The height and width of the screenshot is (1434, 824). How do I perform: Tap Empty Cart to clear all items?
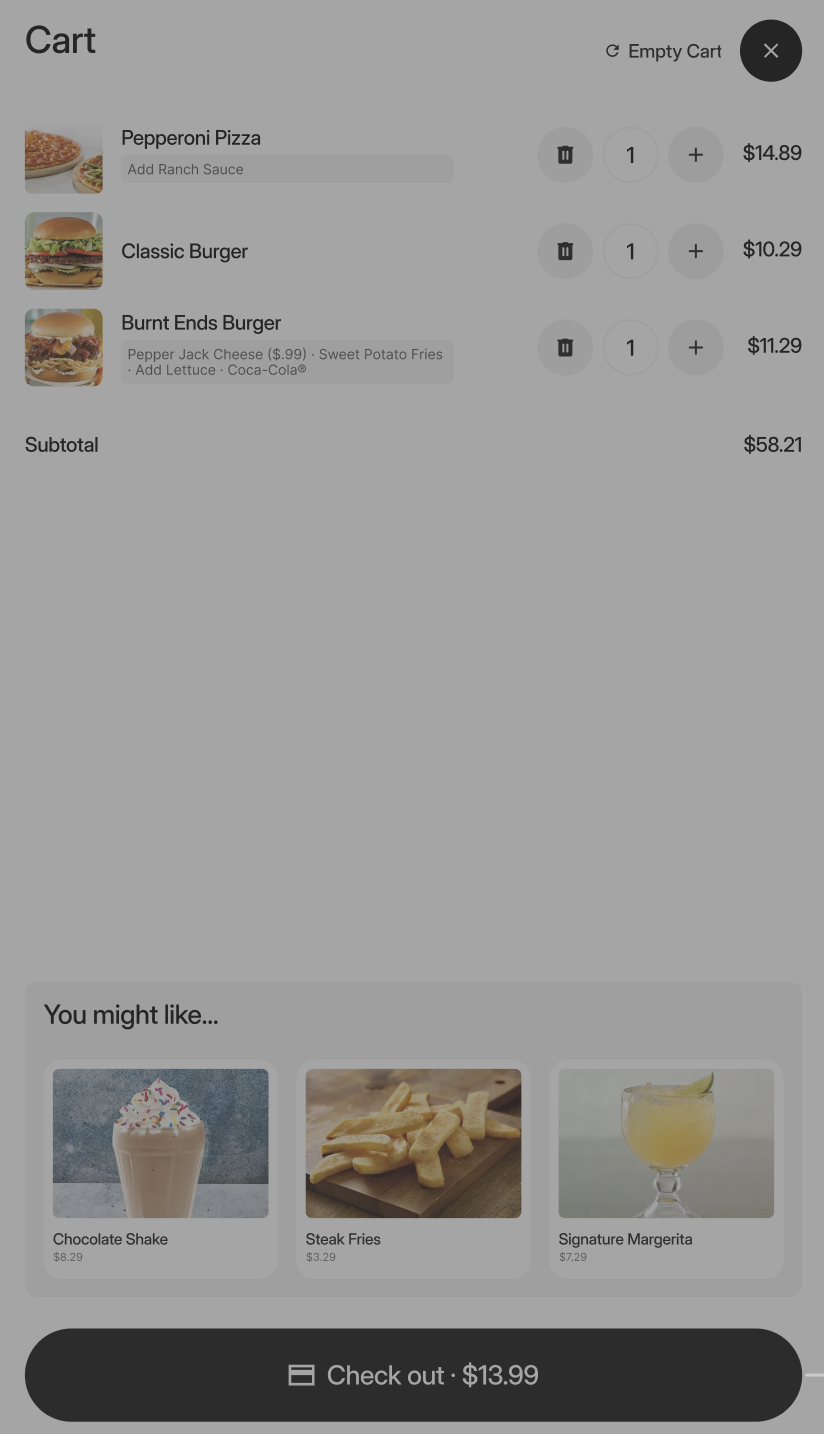click(663, 51)
